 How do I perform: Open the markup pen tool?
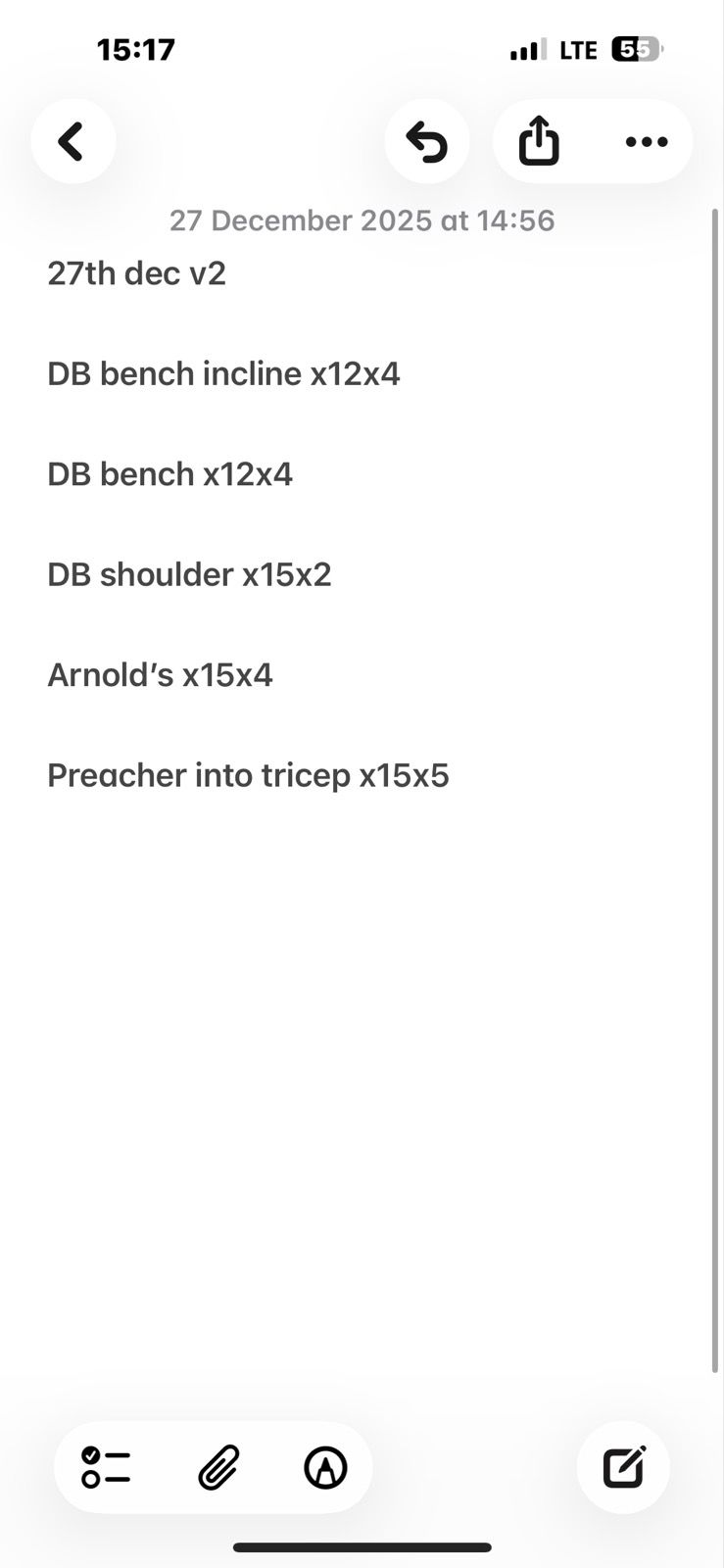325,1467
